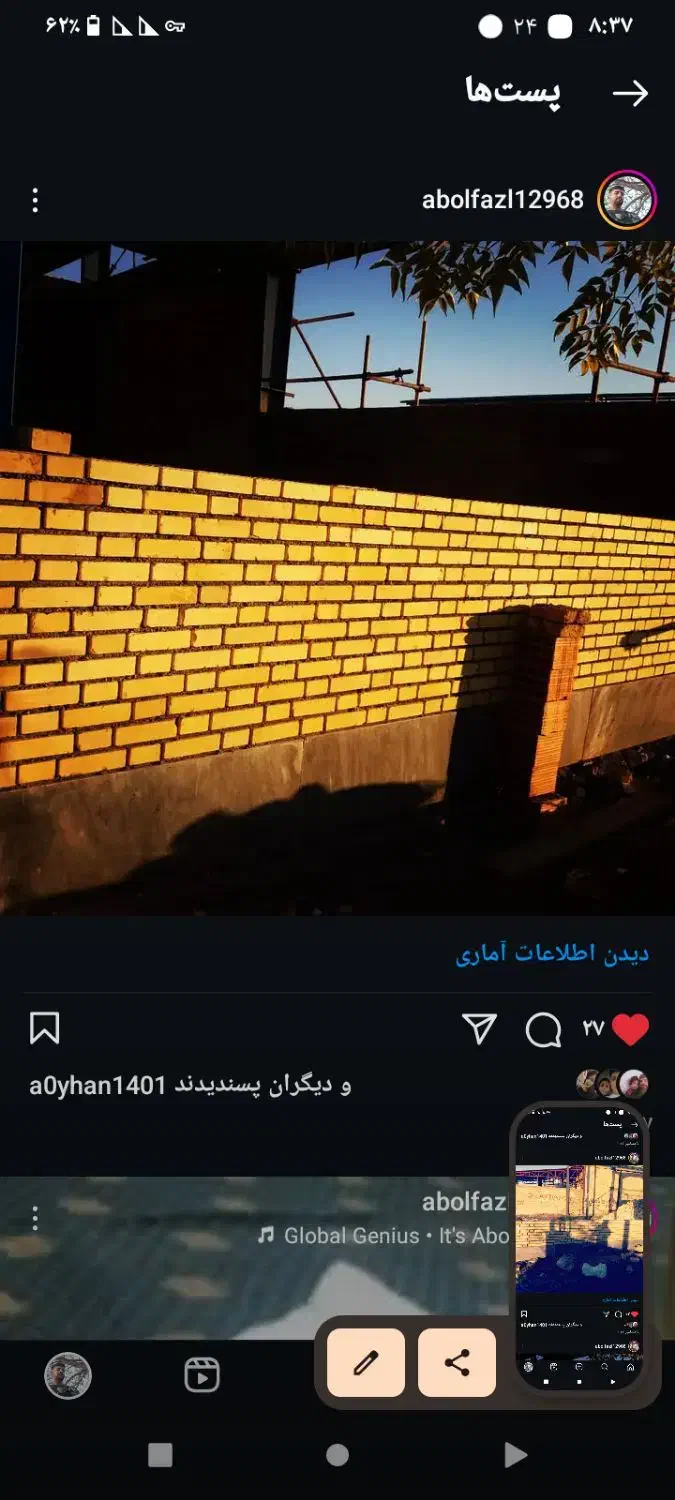Open the دیدن اطلاعات آماری insights link

tap(552, 954)
